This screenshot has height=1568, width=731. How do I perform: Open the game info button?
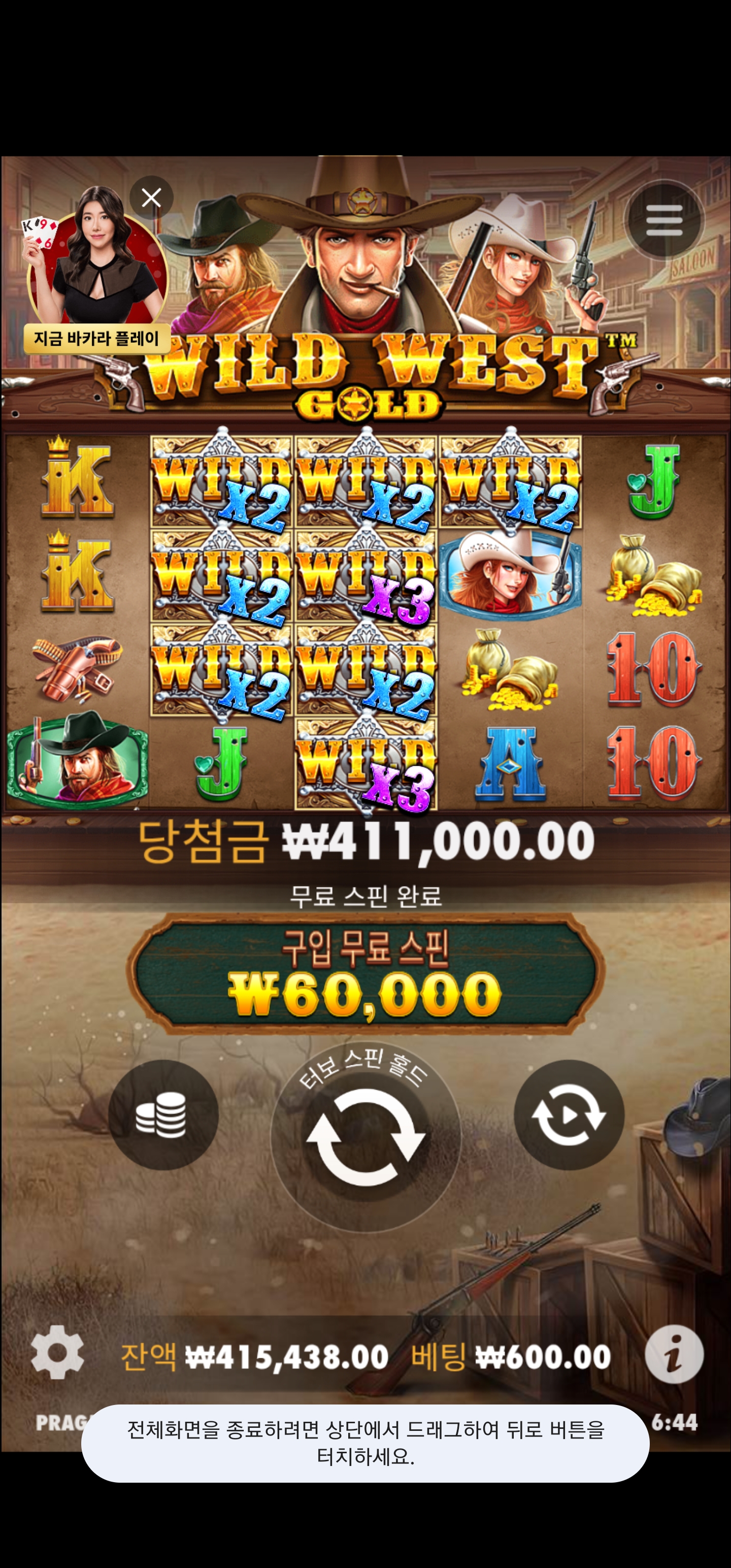click(x=674, y=1354)
